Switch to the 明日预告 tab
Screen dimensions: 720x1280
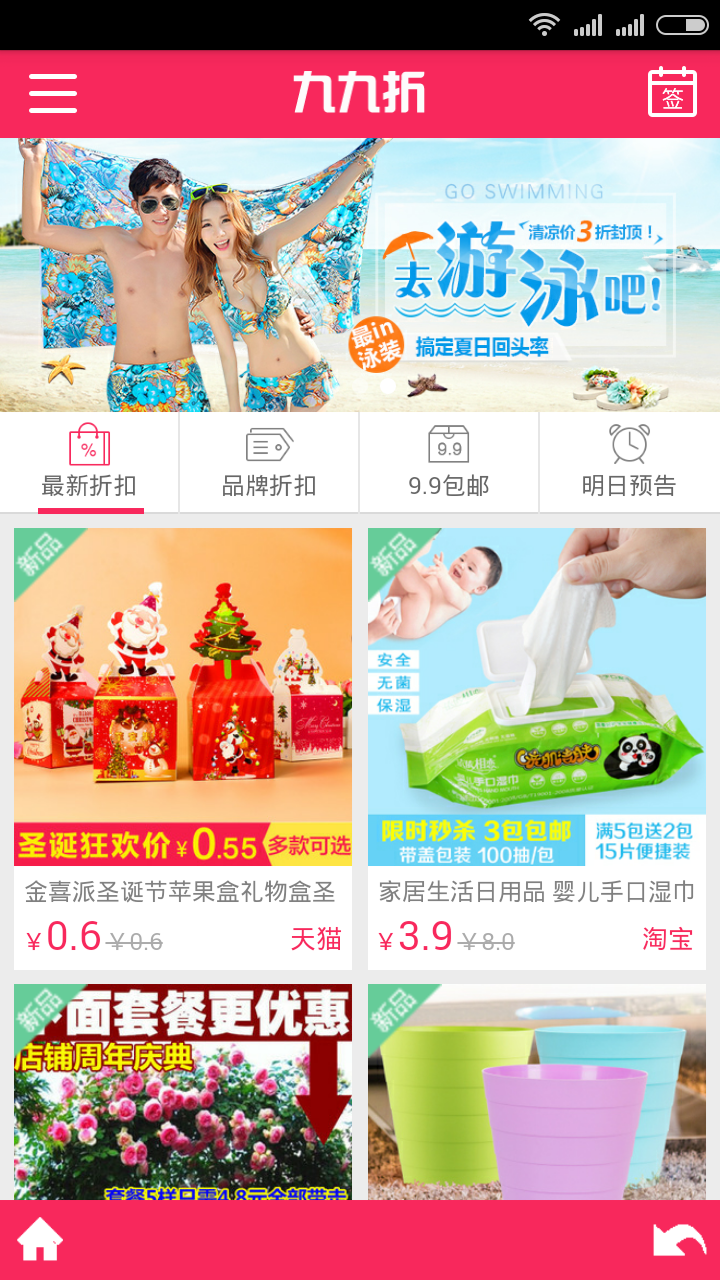pos(629,463)
